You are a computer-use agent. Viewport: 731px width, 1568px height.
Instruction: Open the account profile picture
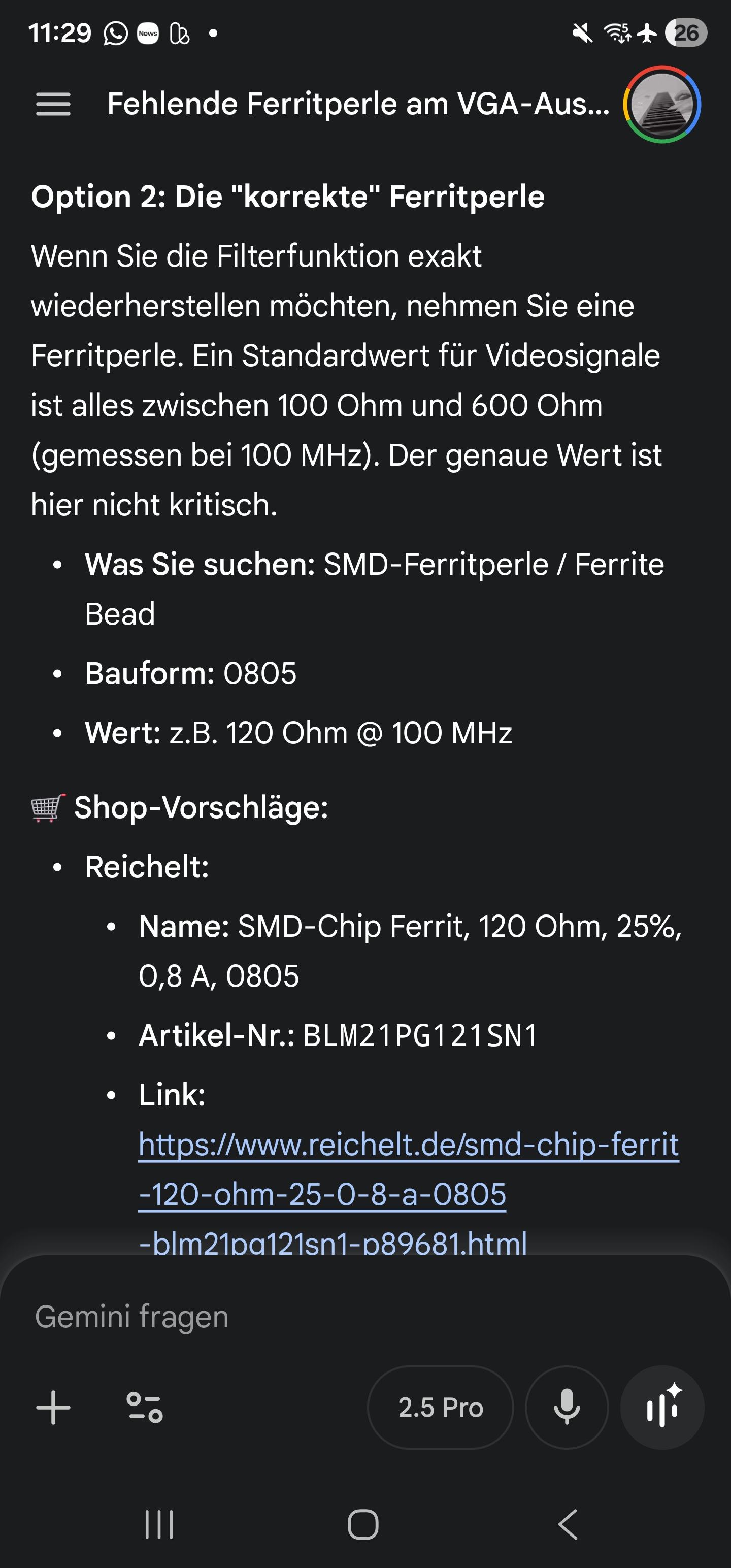click(661, 104)
